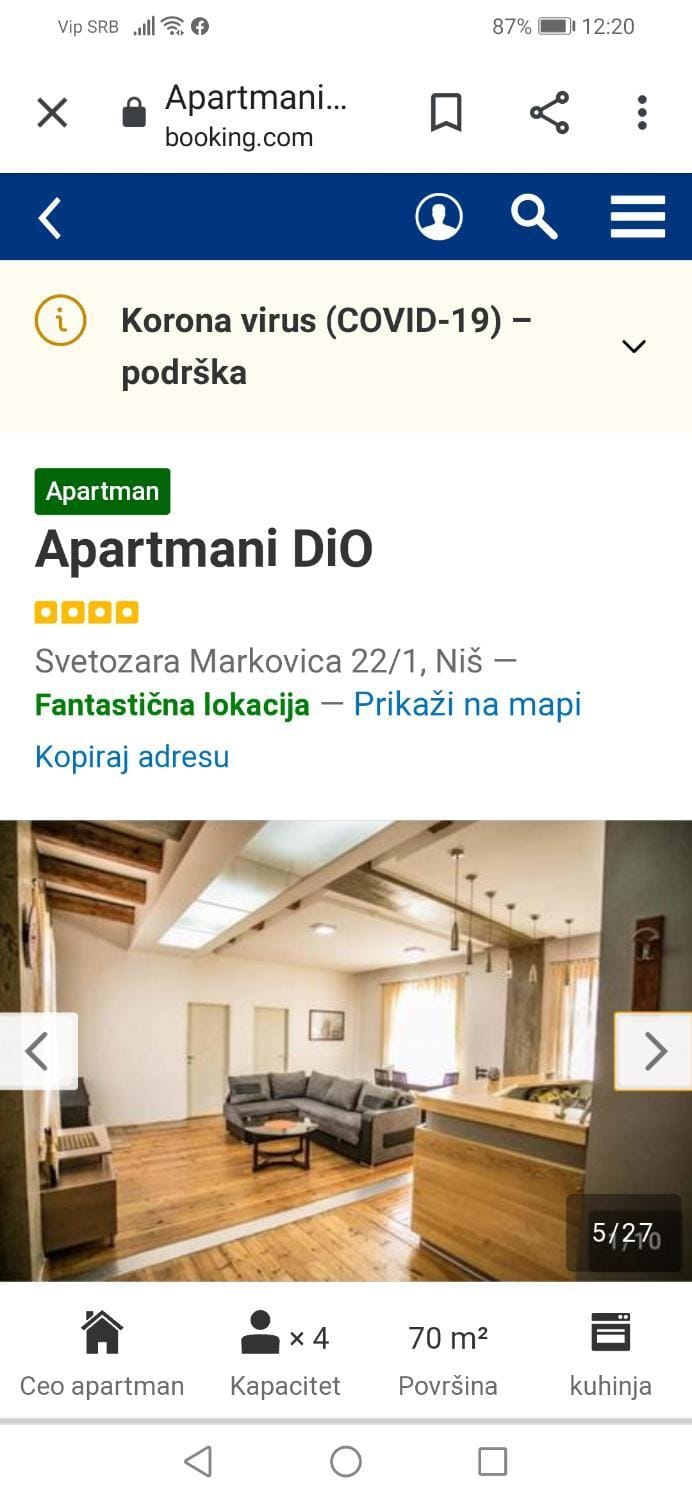The width and height of the screenshot is (692, 1500).
Task: Open the hamburger menu
Action: [x=638, y=217]
